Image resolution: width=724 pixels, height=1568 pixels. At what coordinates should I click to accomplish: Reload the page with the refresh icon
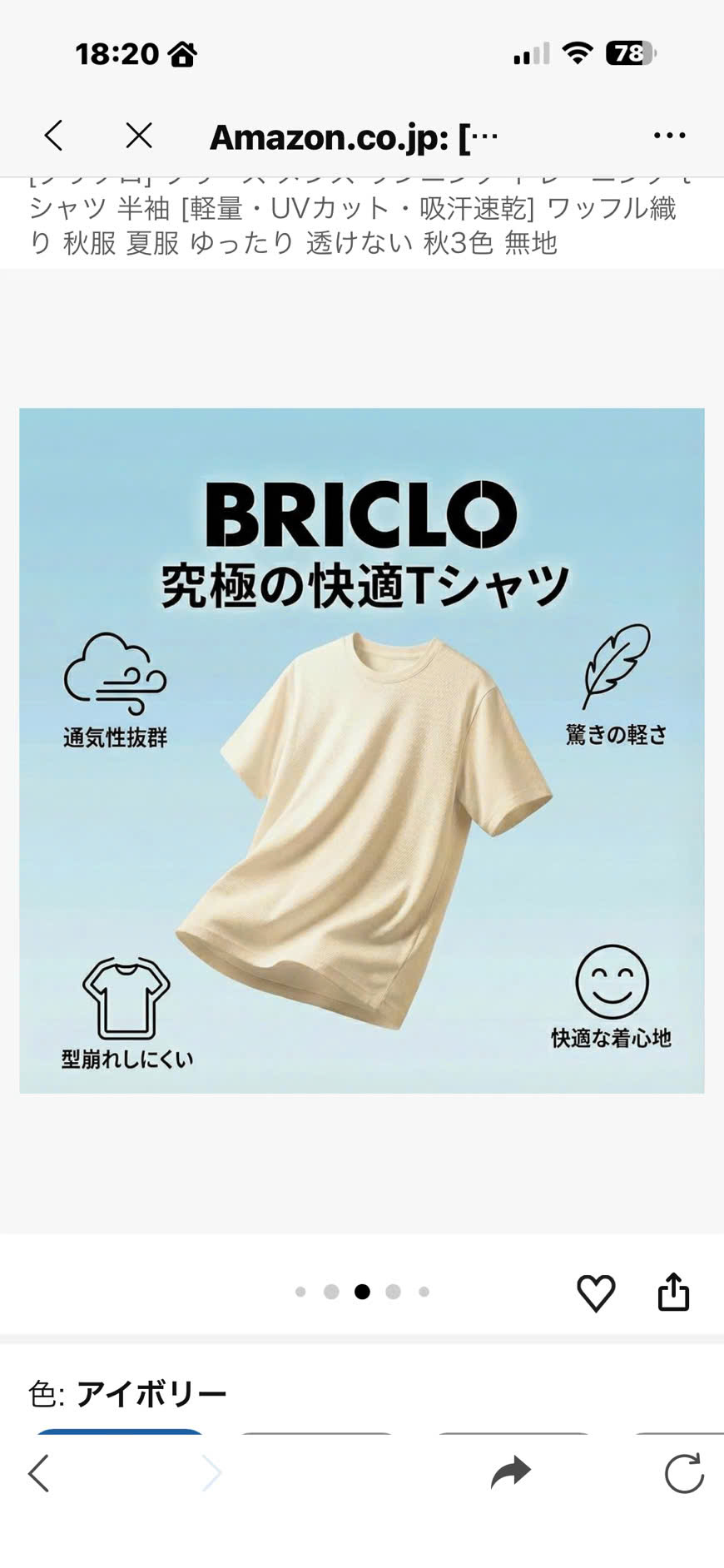click(x=684, y=1473)
